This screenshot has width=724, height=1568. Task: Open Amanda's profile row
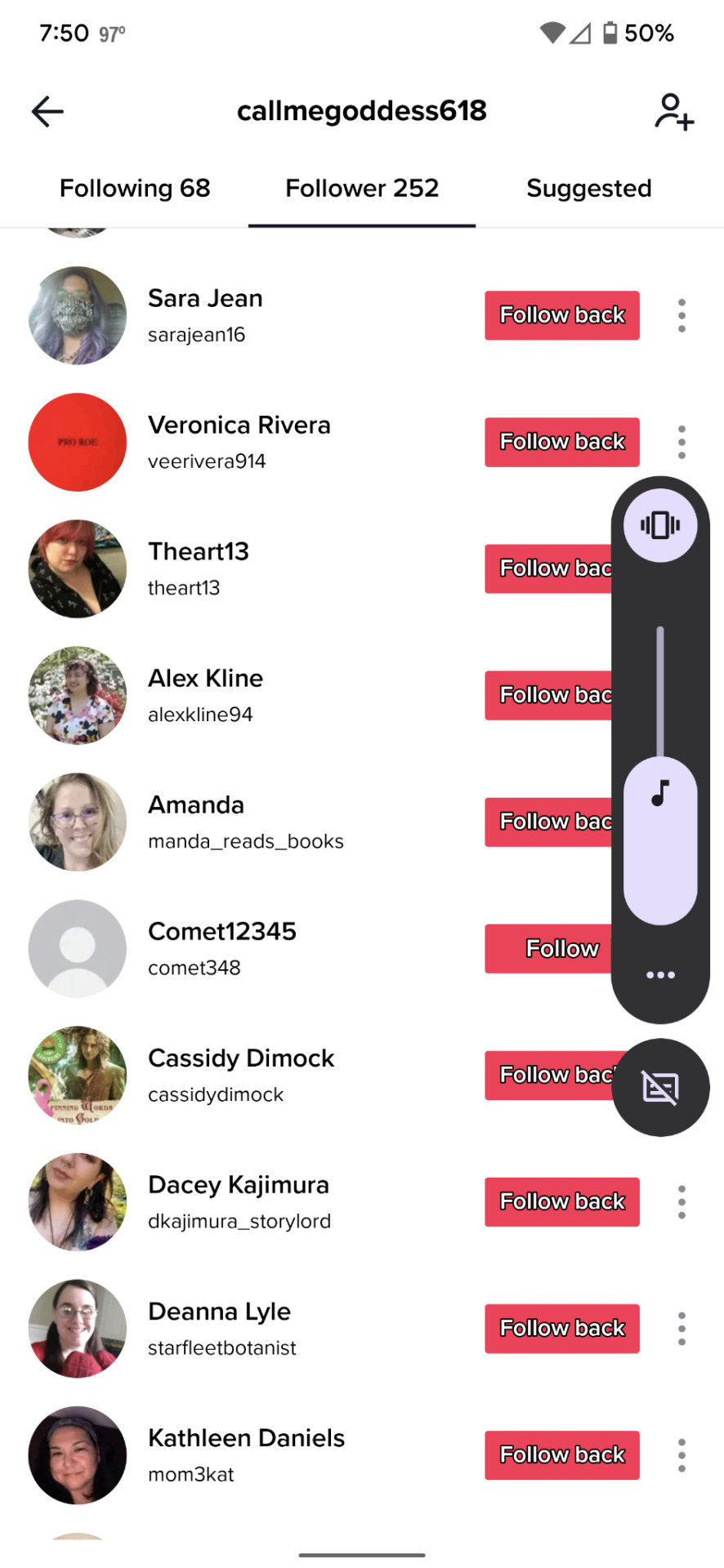pos(245,822)
